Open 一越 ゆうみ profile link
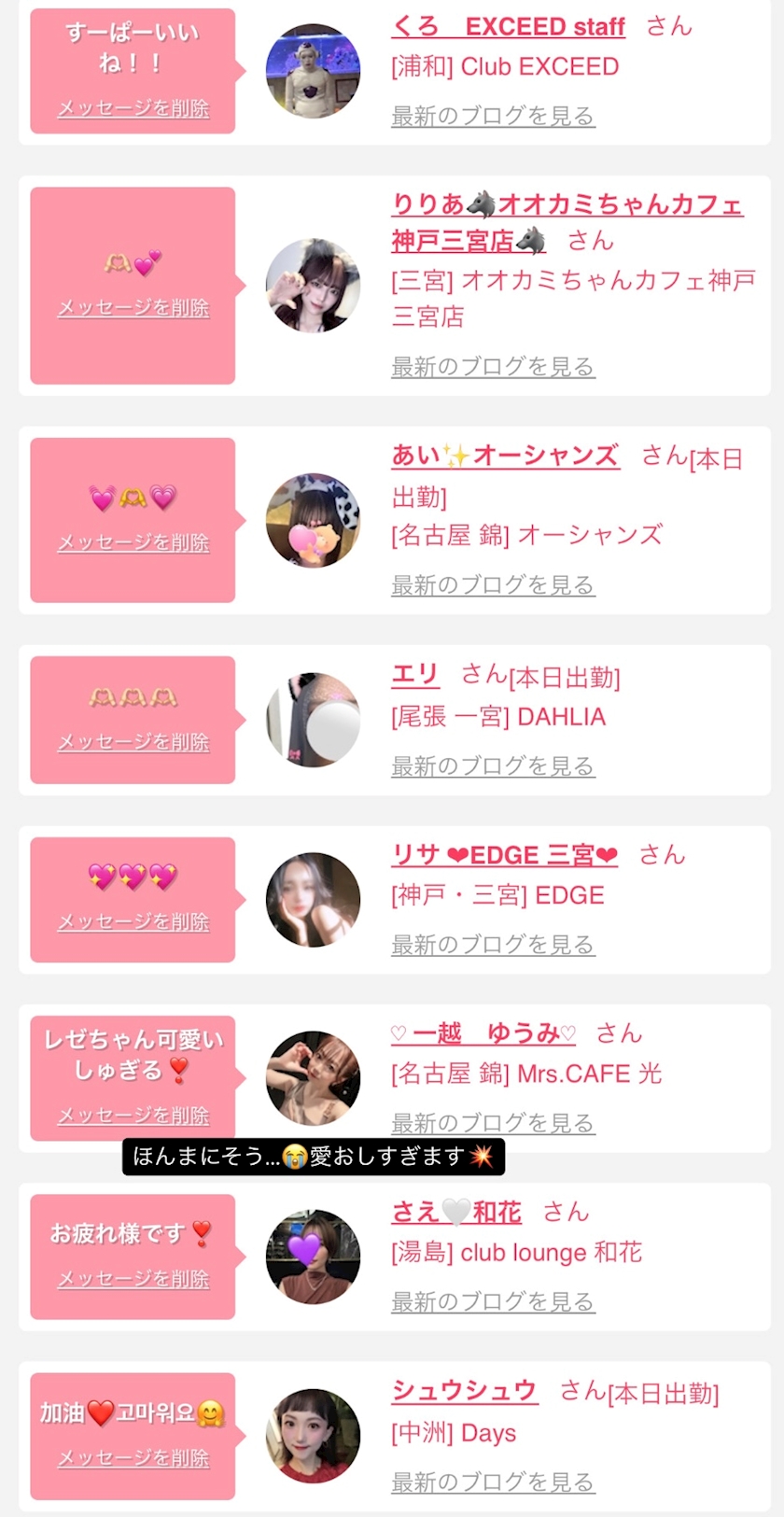784x1517 pixels. pyautogui.click(x=483, y=1033)
